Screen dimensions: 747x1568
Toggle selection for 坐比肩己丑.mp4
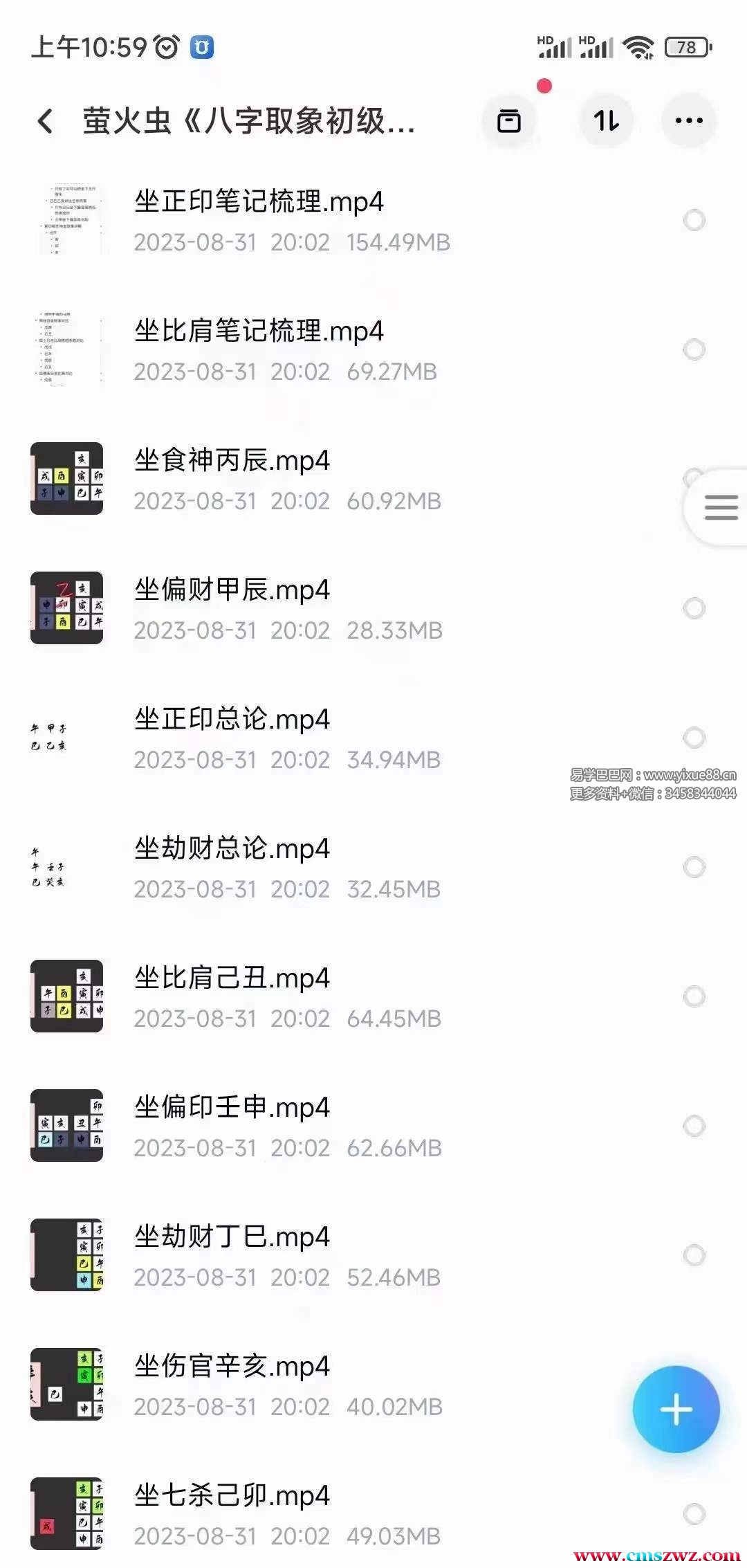tap(694, 996)
